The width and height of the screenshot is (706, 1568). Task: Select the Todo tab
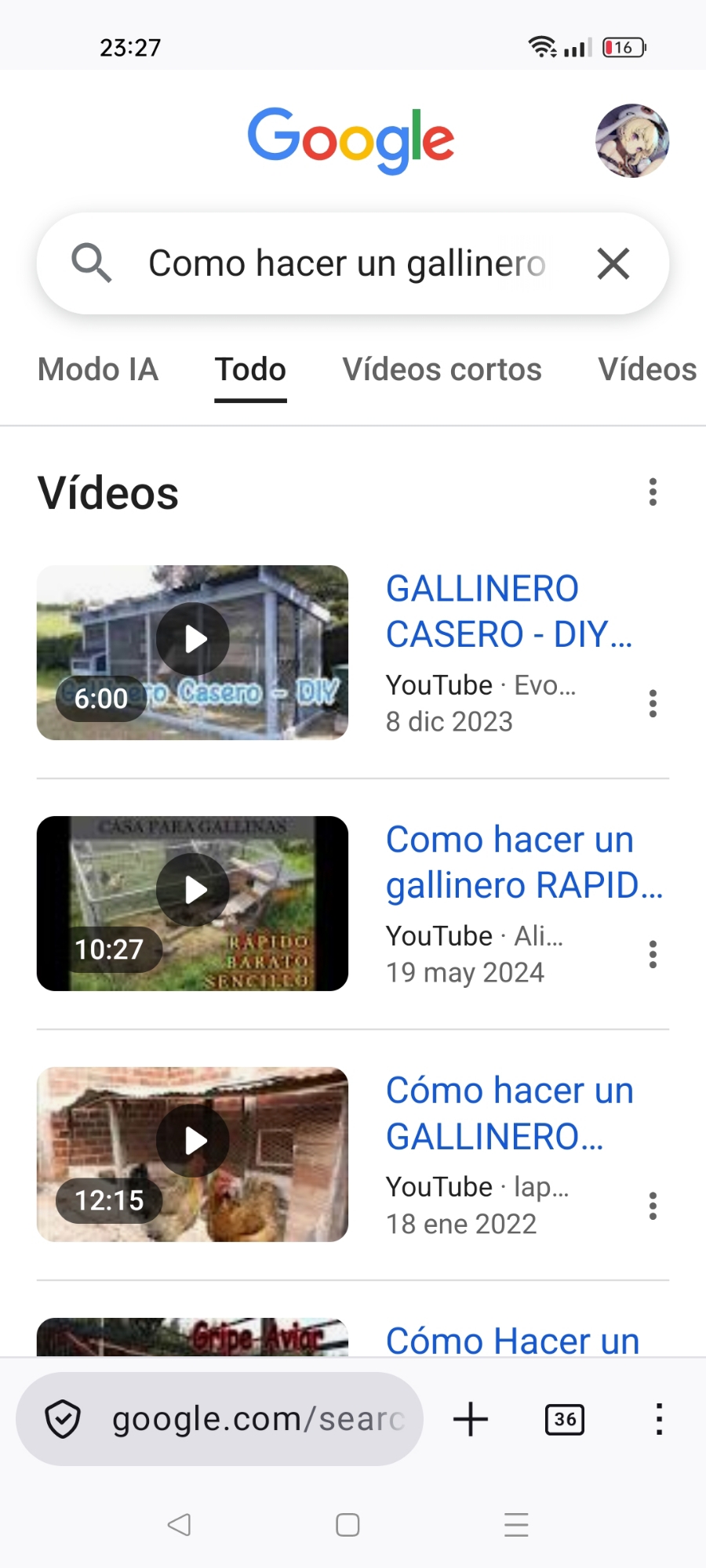(251, 370)
